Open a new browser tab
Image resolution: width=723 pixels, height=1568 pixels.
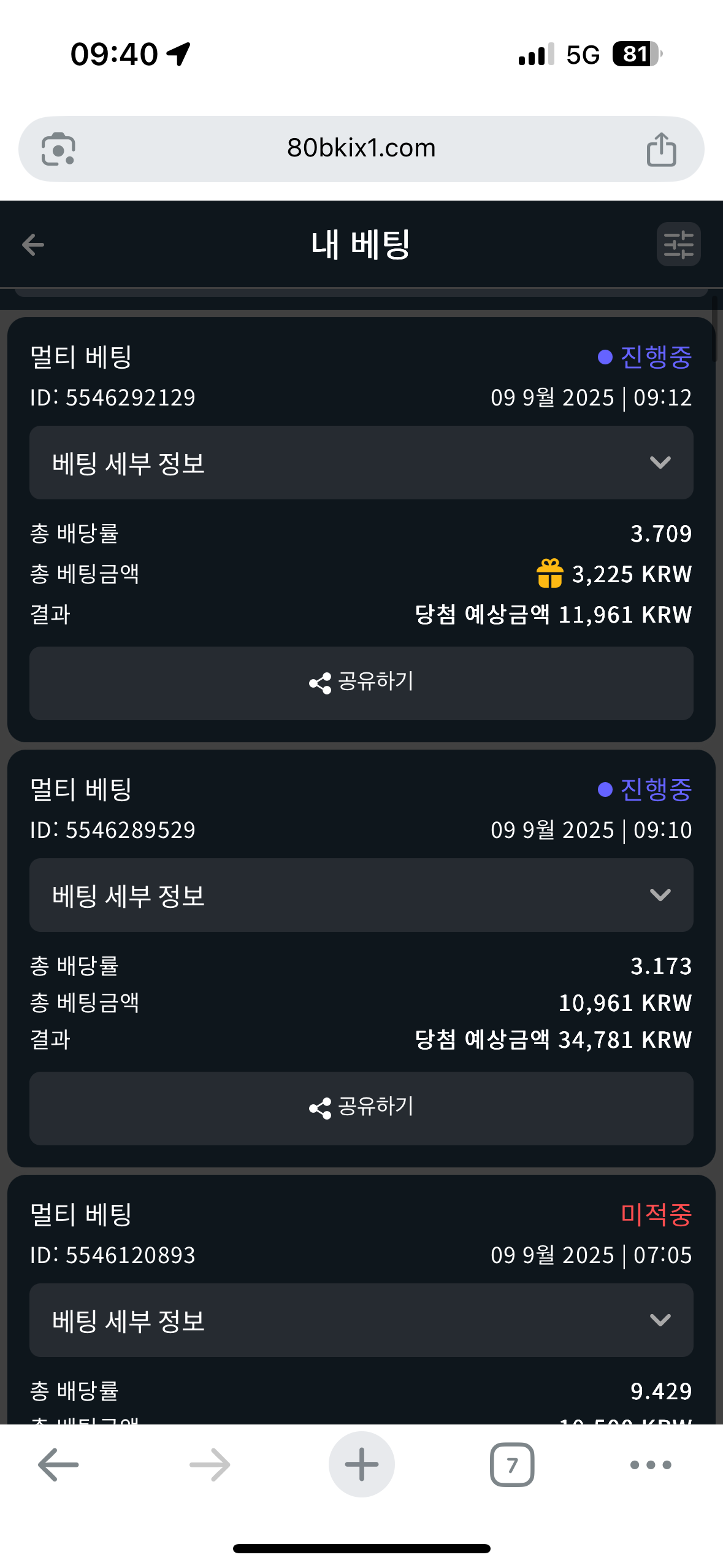coord(361,1464)
